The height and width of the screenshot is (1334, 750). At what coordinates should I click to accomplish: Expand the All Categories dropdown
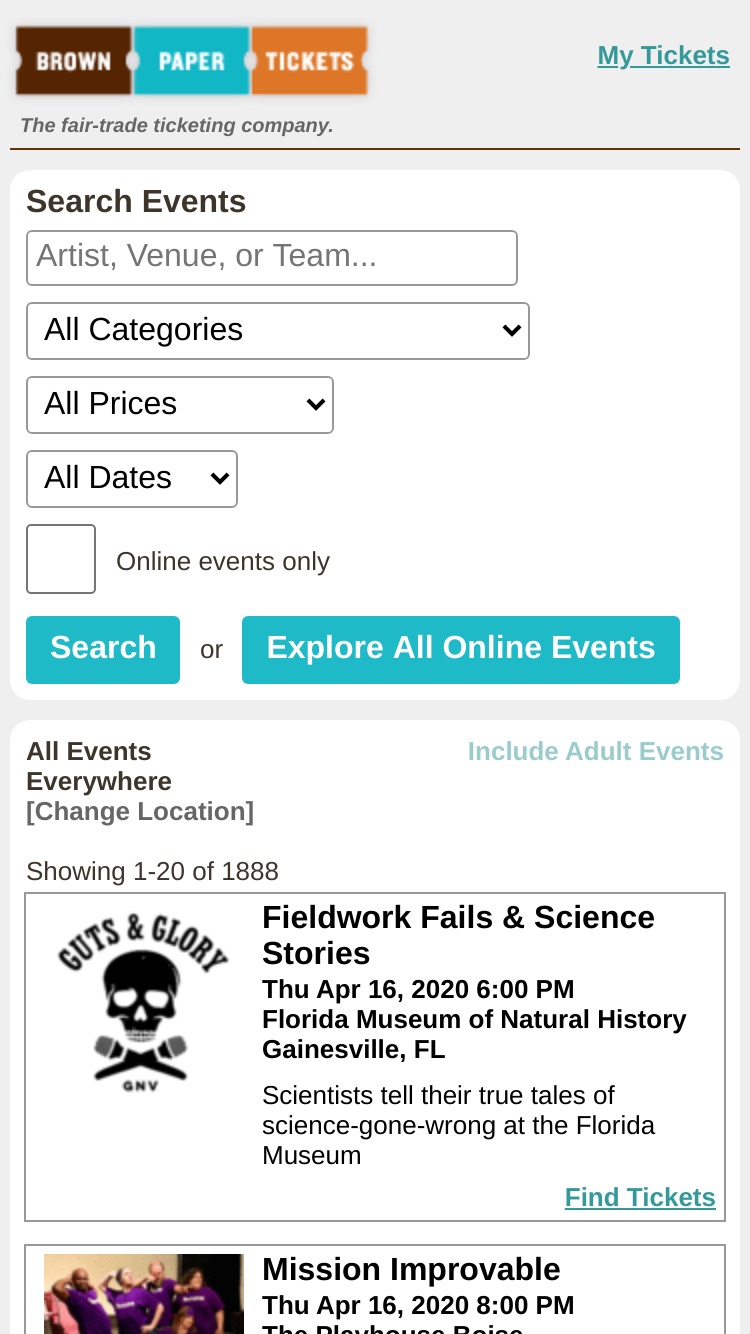[278, 331]
